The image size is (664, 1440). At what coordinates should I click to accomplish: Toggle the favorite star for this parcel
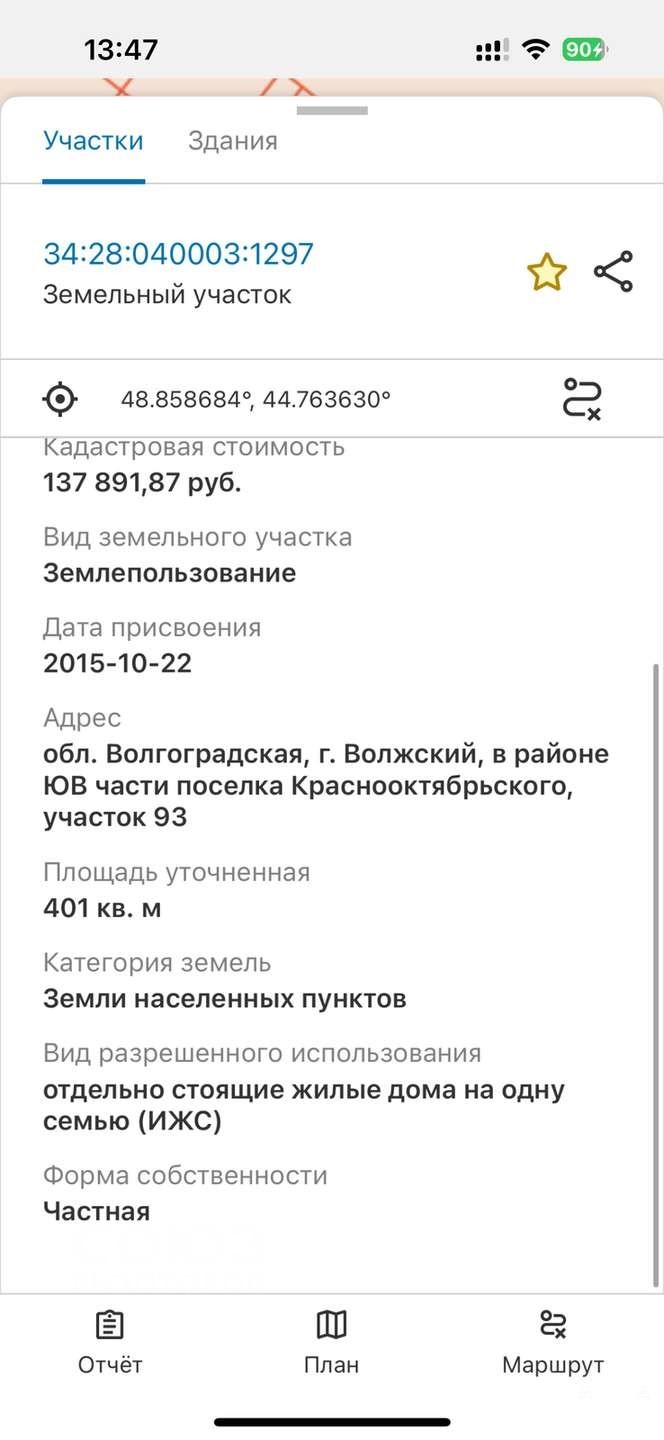click(x=547, y=273)
